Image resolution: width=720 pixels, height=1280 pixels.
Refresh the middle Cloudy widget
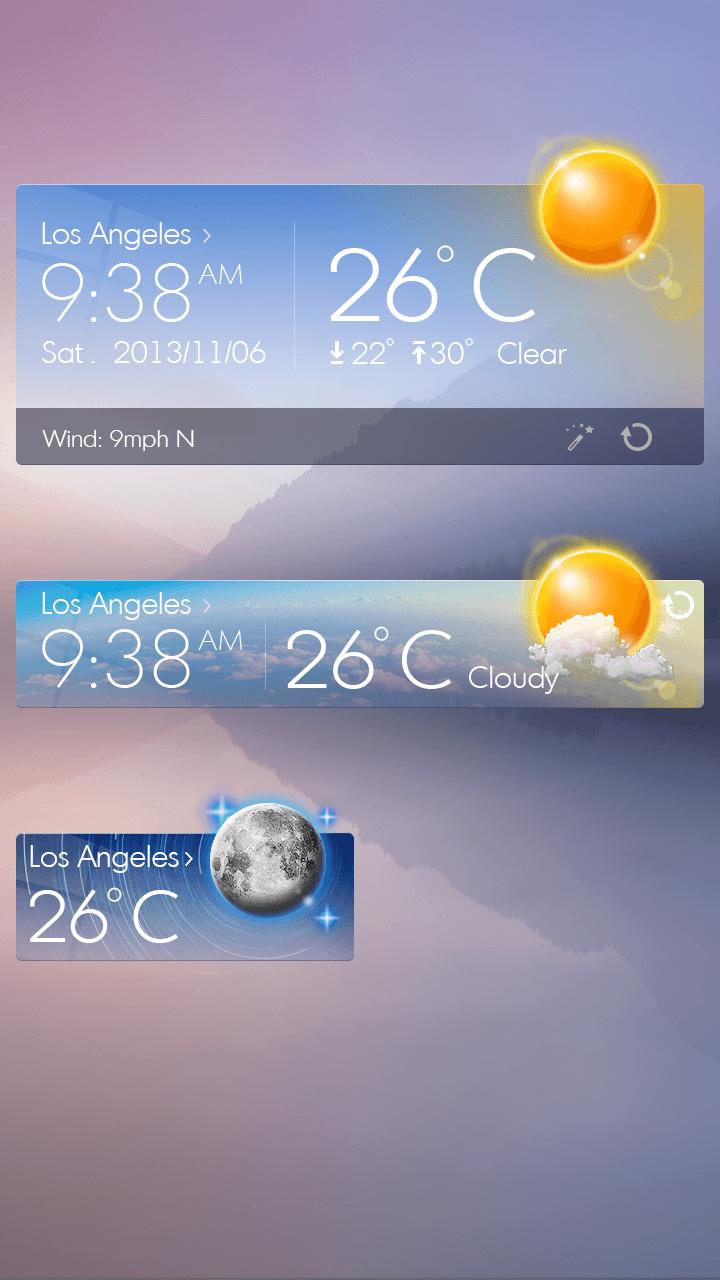pos(679,606)
